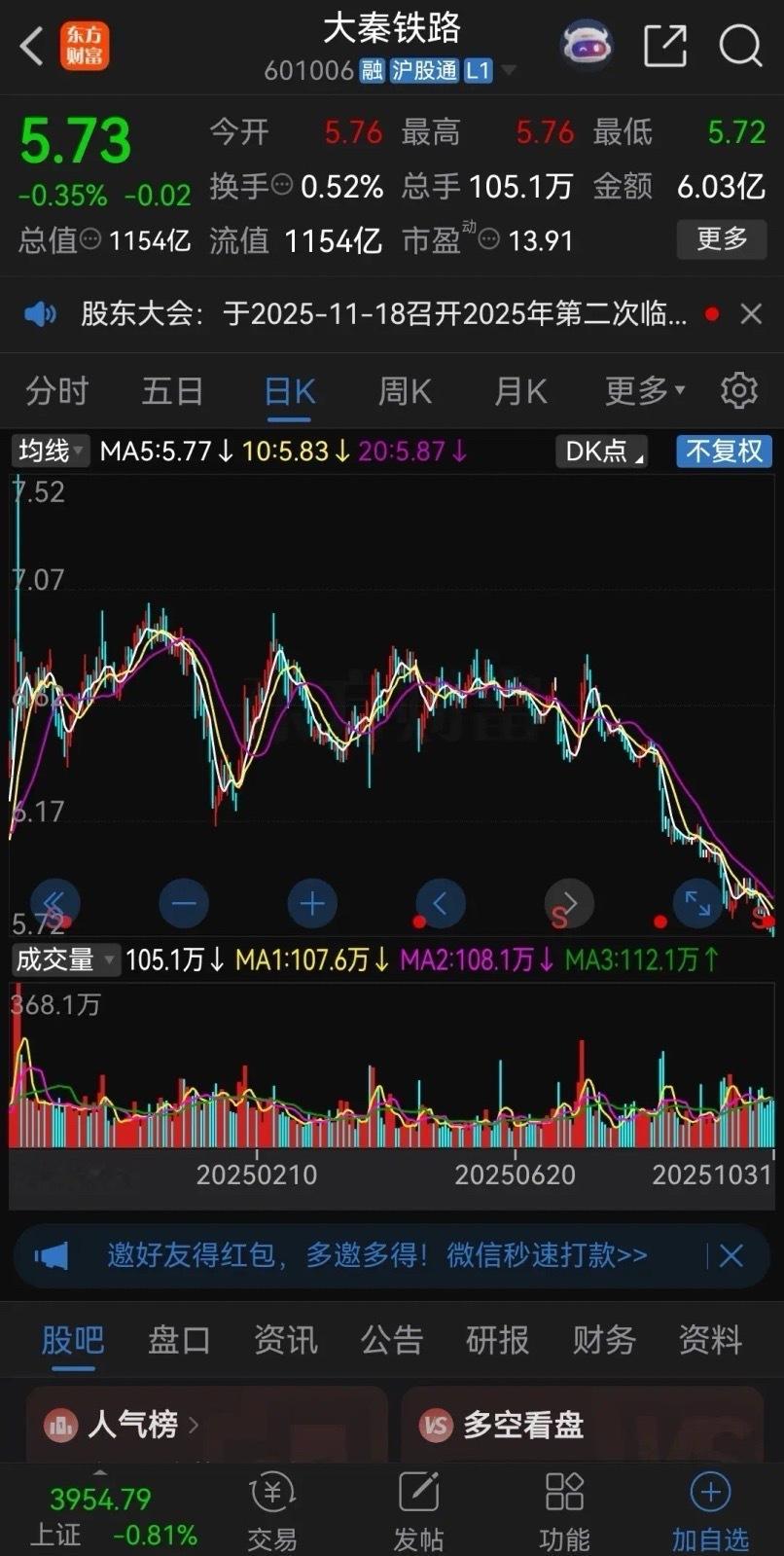The height and width of the screenshot is (1556, 784).
Task: Select the search icon
Action: (741, 46)
